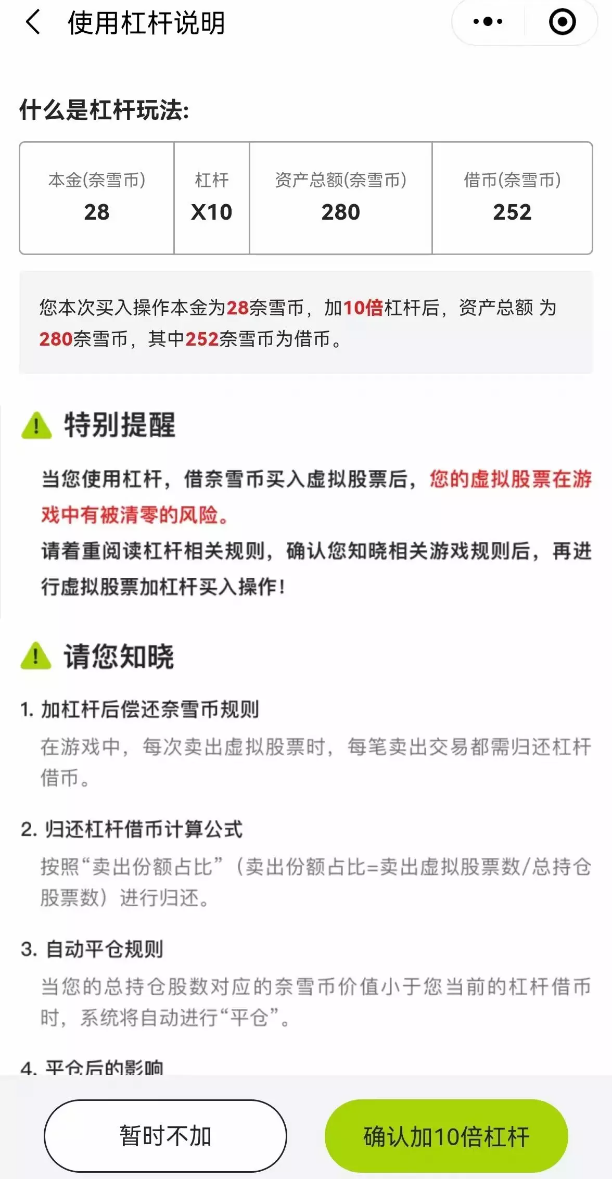
Task: Go back using the arrow beside 使用杠杆说明
Action: tap(33, 22)
